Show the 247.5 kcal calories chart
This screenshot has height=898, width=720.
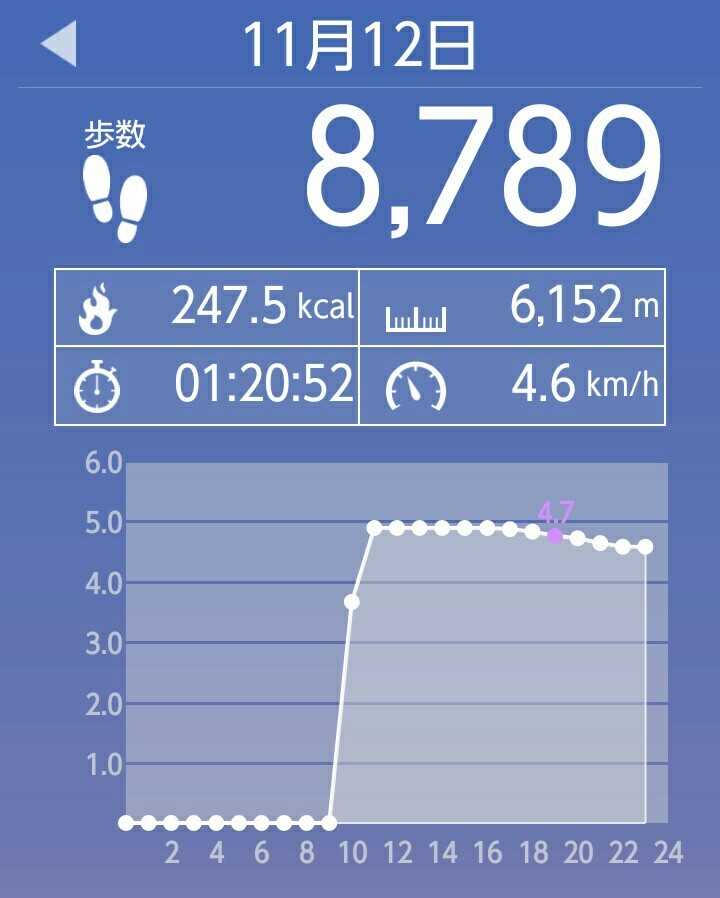[x=207, y=307]
